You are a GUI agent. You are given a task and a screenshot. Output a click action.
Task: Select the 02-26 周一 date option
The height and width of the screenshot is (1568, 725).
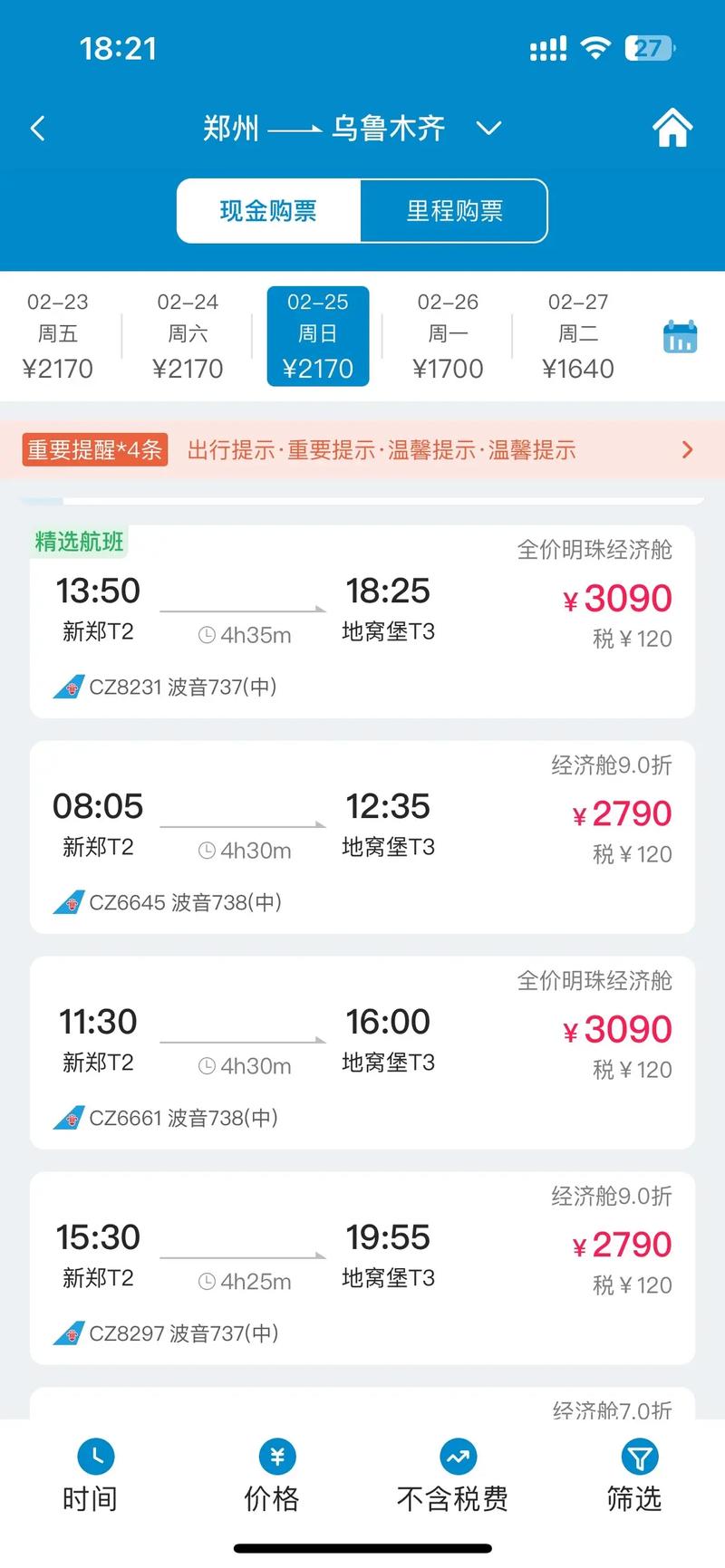[448, 335]
